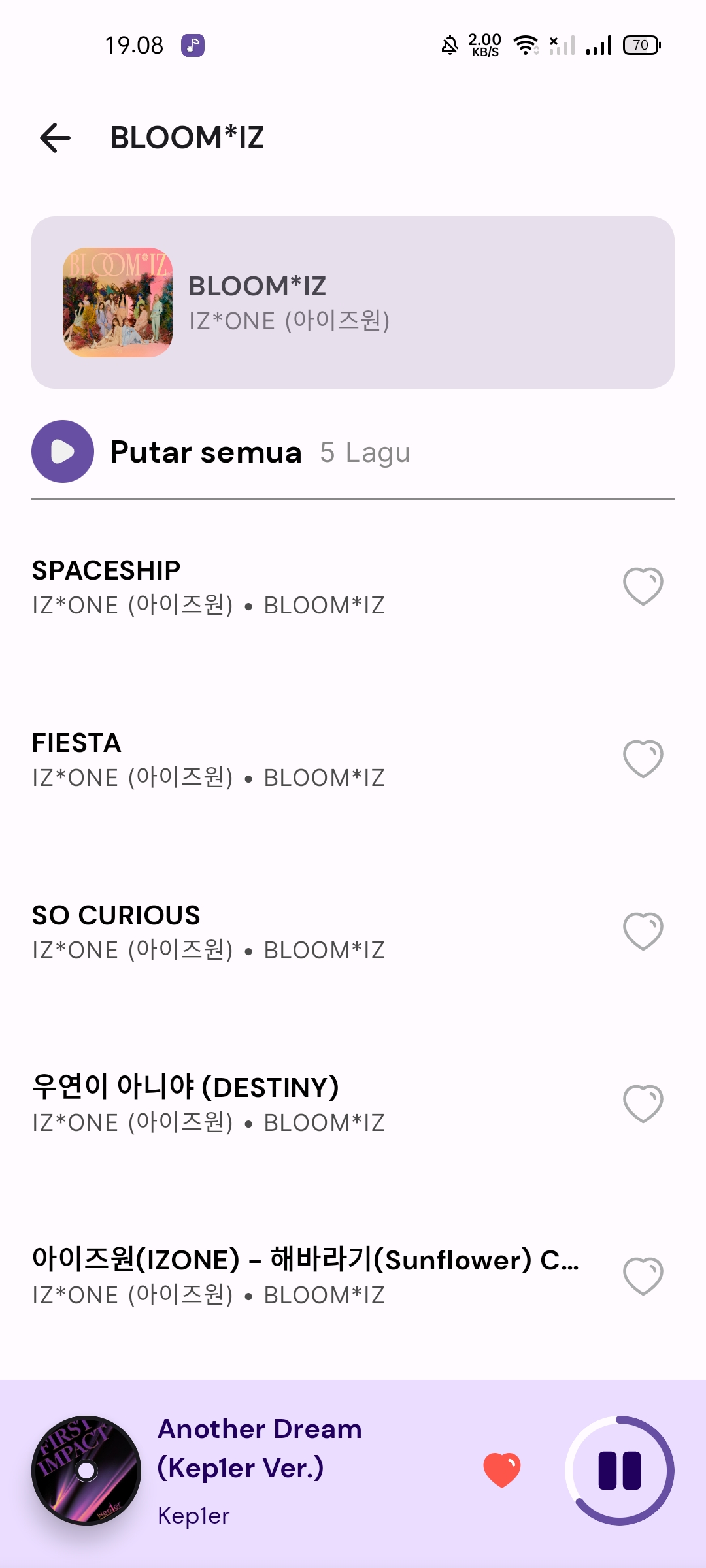Like the 해바라기 (Sunflower) track
The image size is (706, 1568).
click(x=643, y=1275)
